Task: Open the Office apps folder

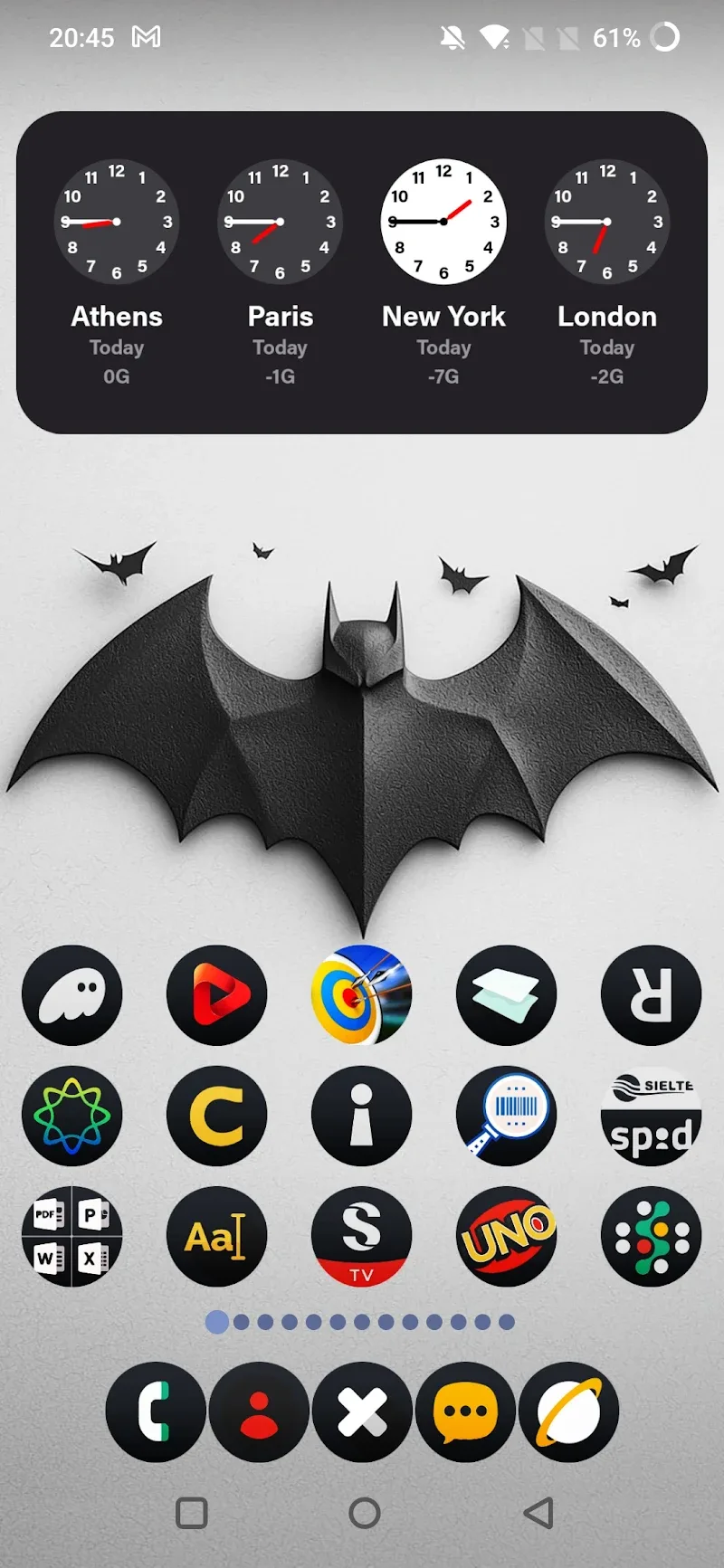Action: pyautogui.click(x=72, y=1236)
